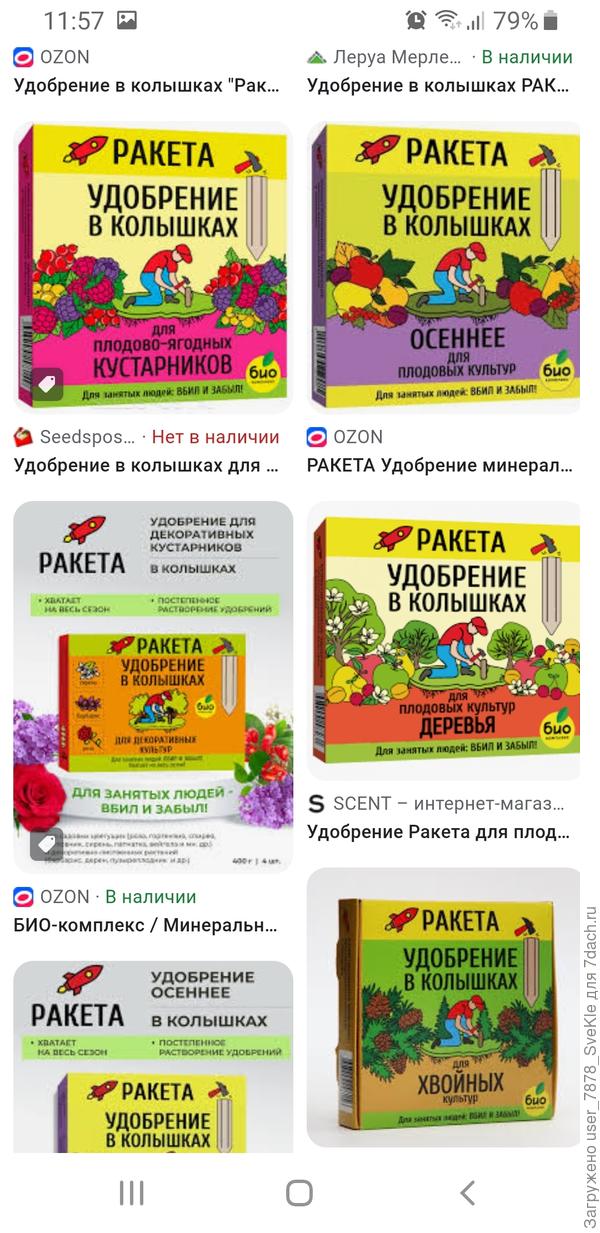
Task: Go to the phone's home screen
Action: [x=299, y=1192]
